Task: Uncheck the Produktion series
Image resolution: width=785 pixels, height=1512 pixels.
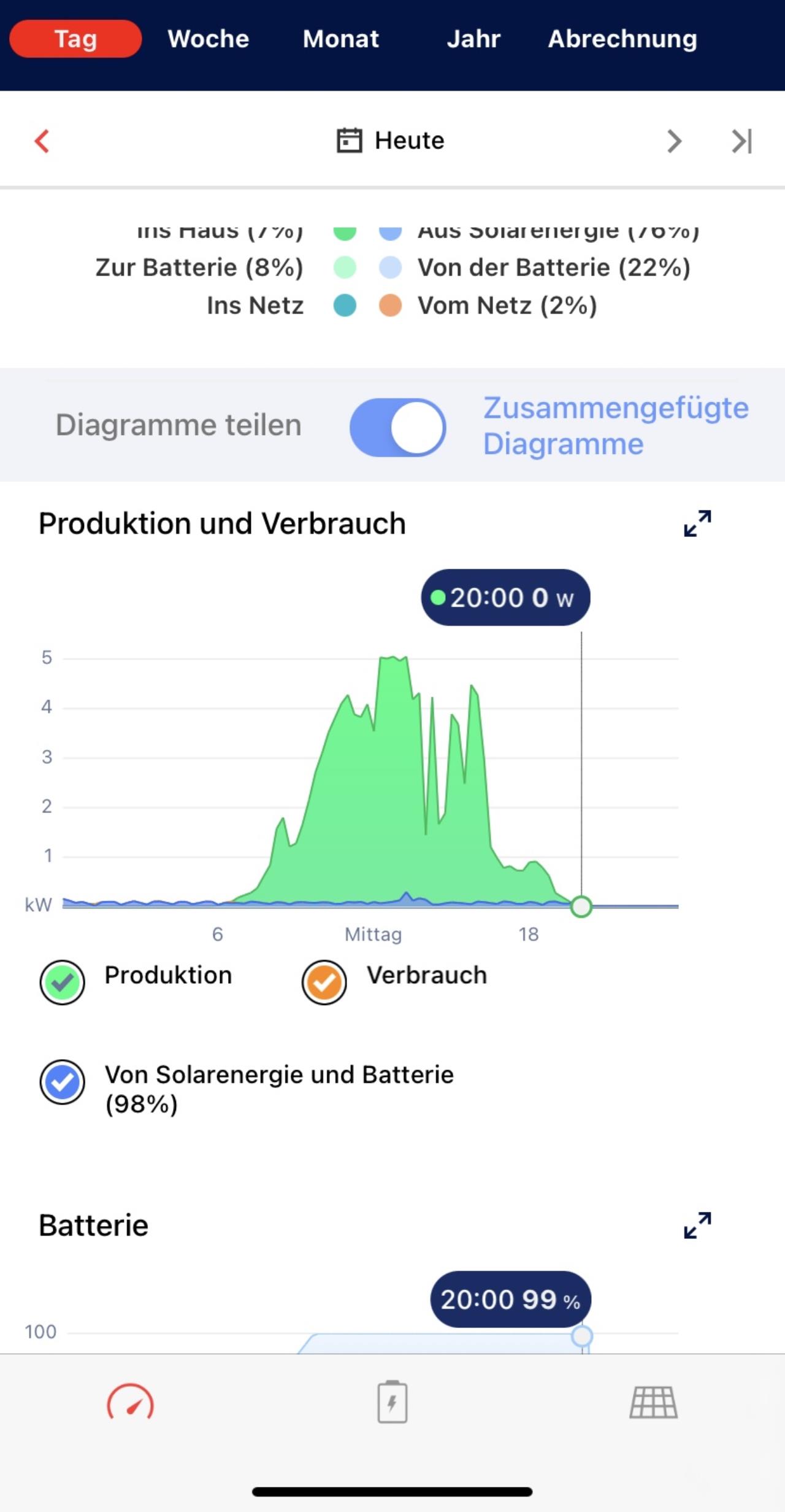Action: tap(62, 982)
